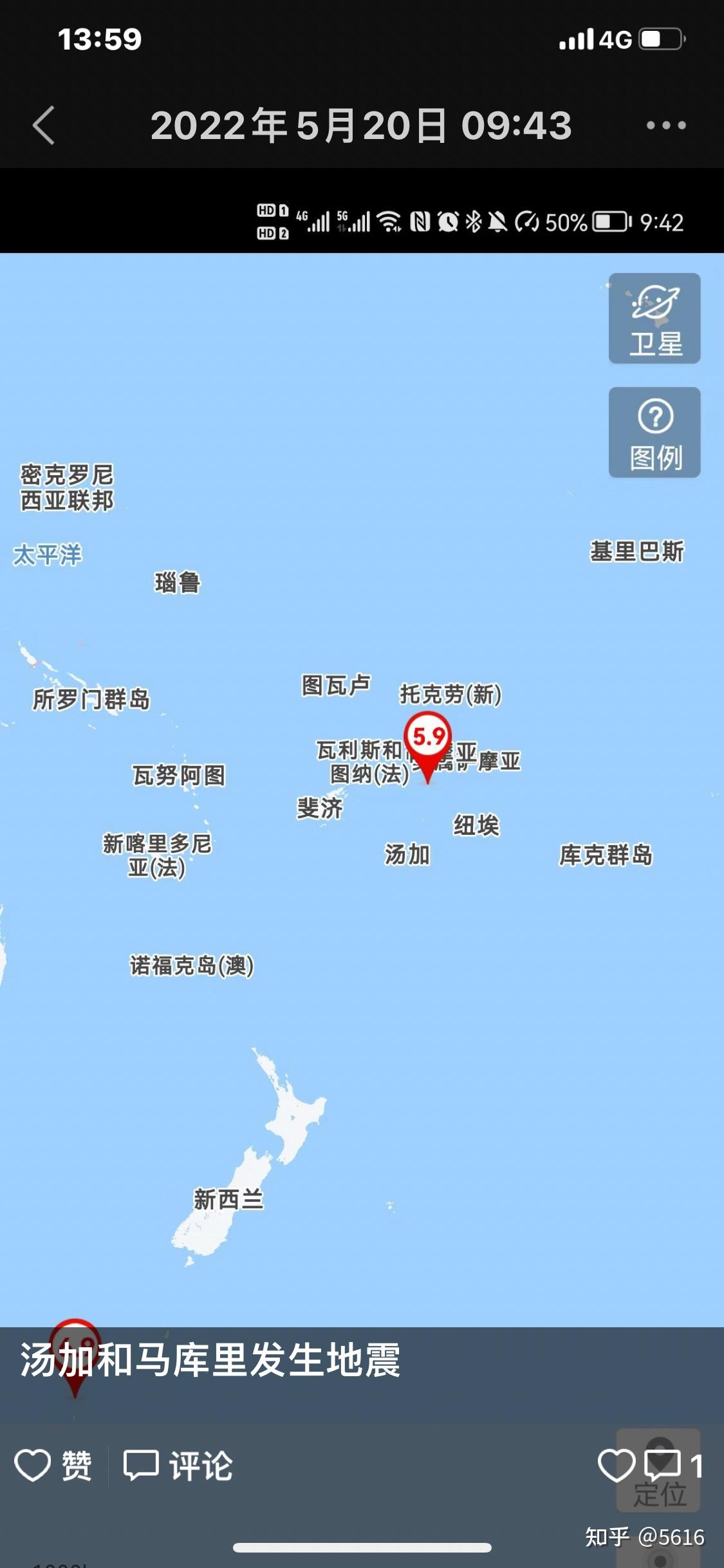Like this photo with 赞
The height and width of the screenshot is (1568, 724).
pyautogui.click(x=53, y=1466)
